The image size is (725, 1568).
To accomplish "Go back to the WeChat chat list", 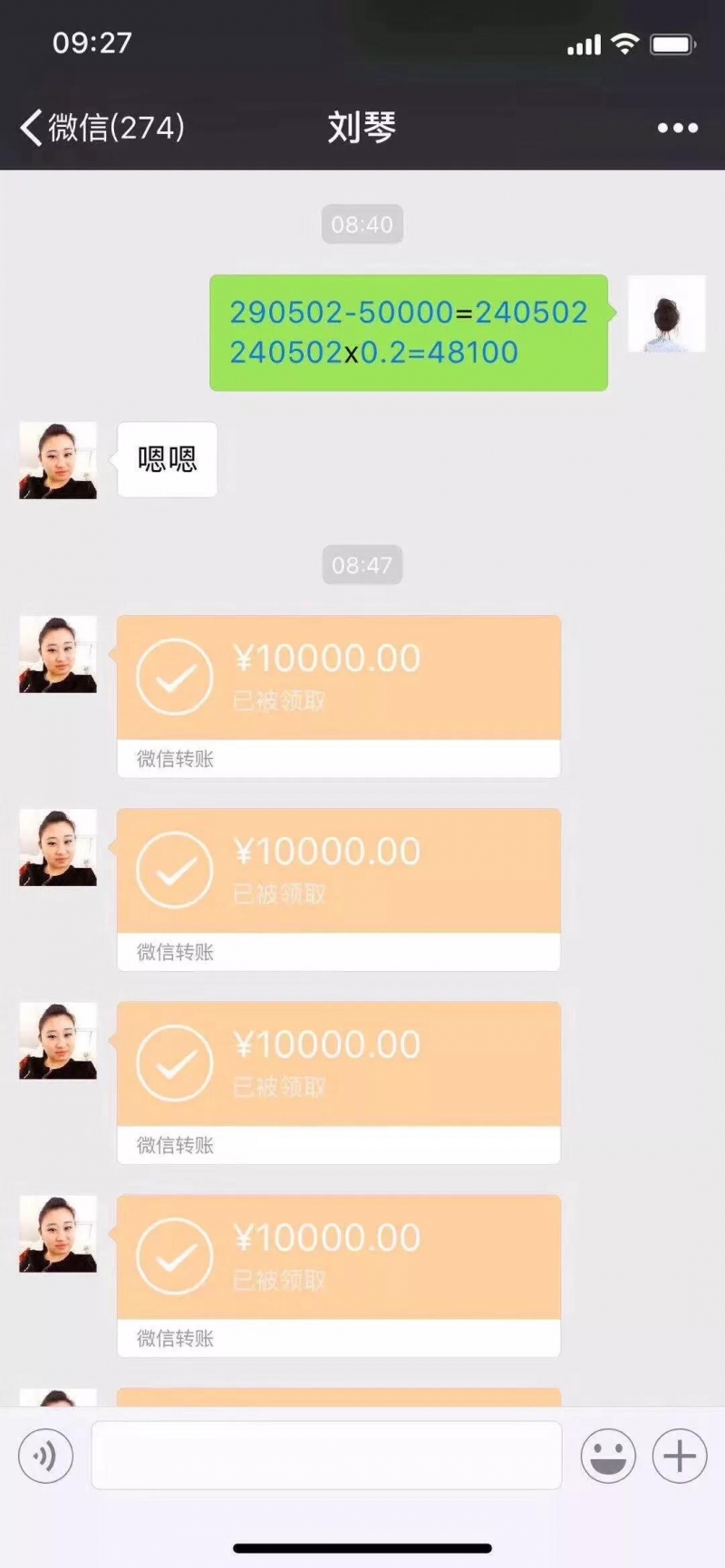I will coord(100,128).
